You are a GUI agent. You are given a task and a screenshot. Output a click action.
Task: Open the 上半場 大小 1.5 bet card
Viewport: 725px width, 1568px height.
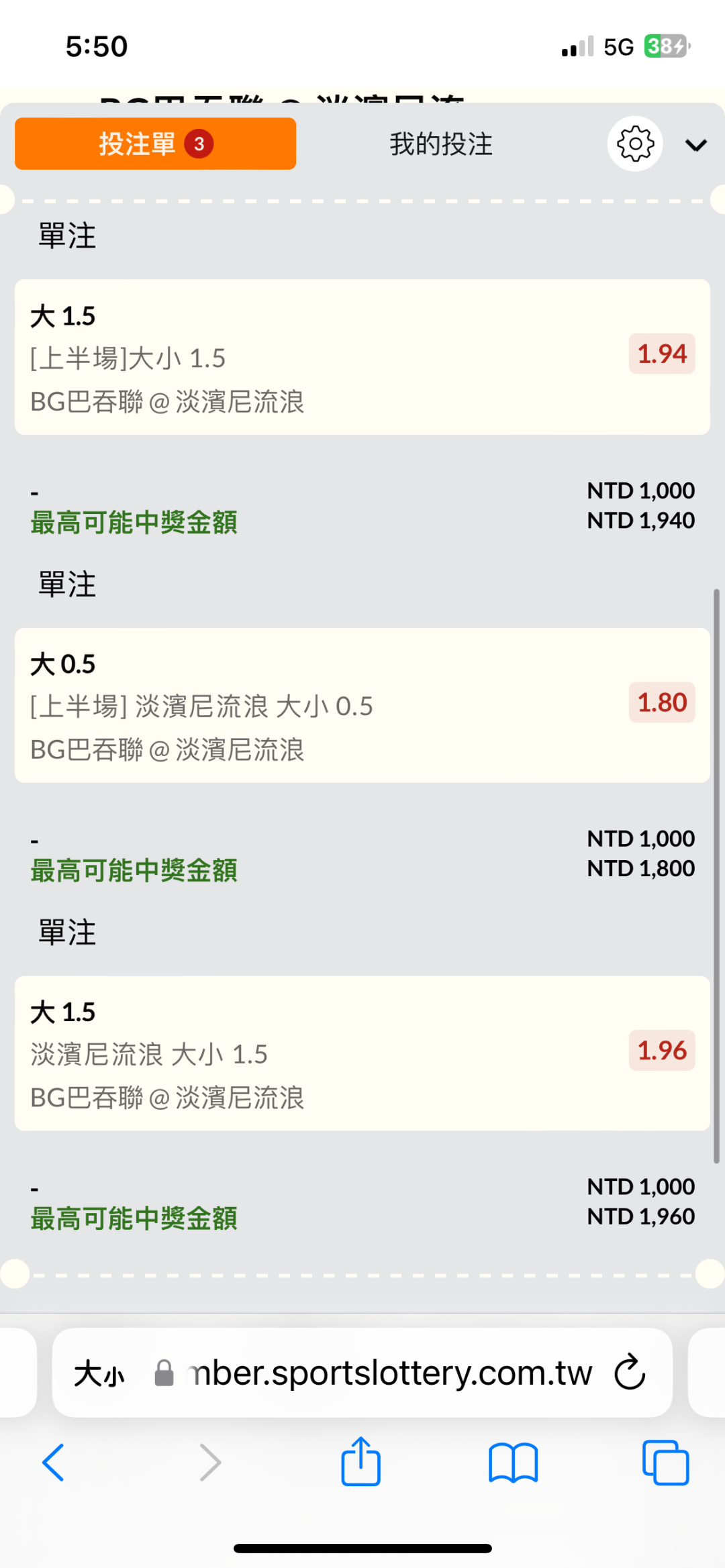[x=362, y=357]
